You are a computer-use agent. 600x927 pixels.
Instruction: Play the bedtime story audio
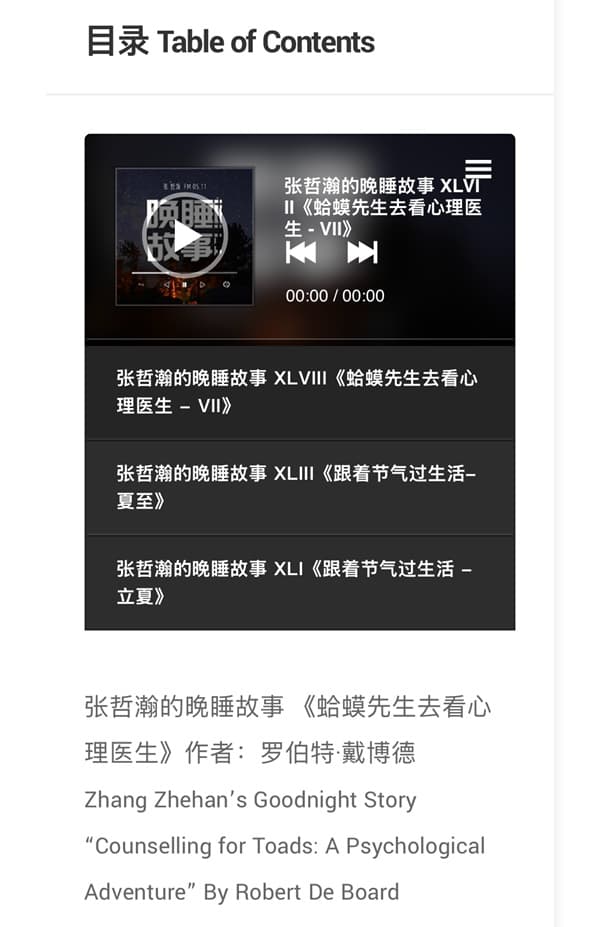click(185, 236)
